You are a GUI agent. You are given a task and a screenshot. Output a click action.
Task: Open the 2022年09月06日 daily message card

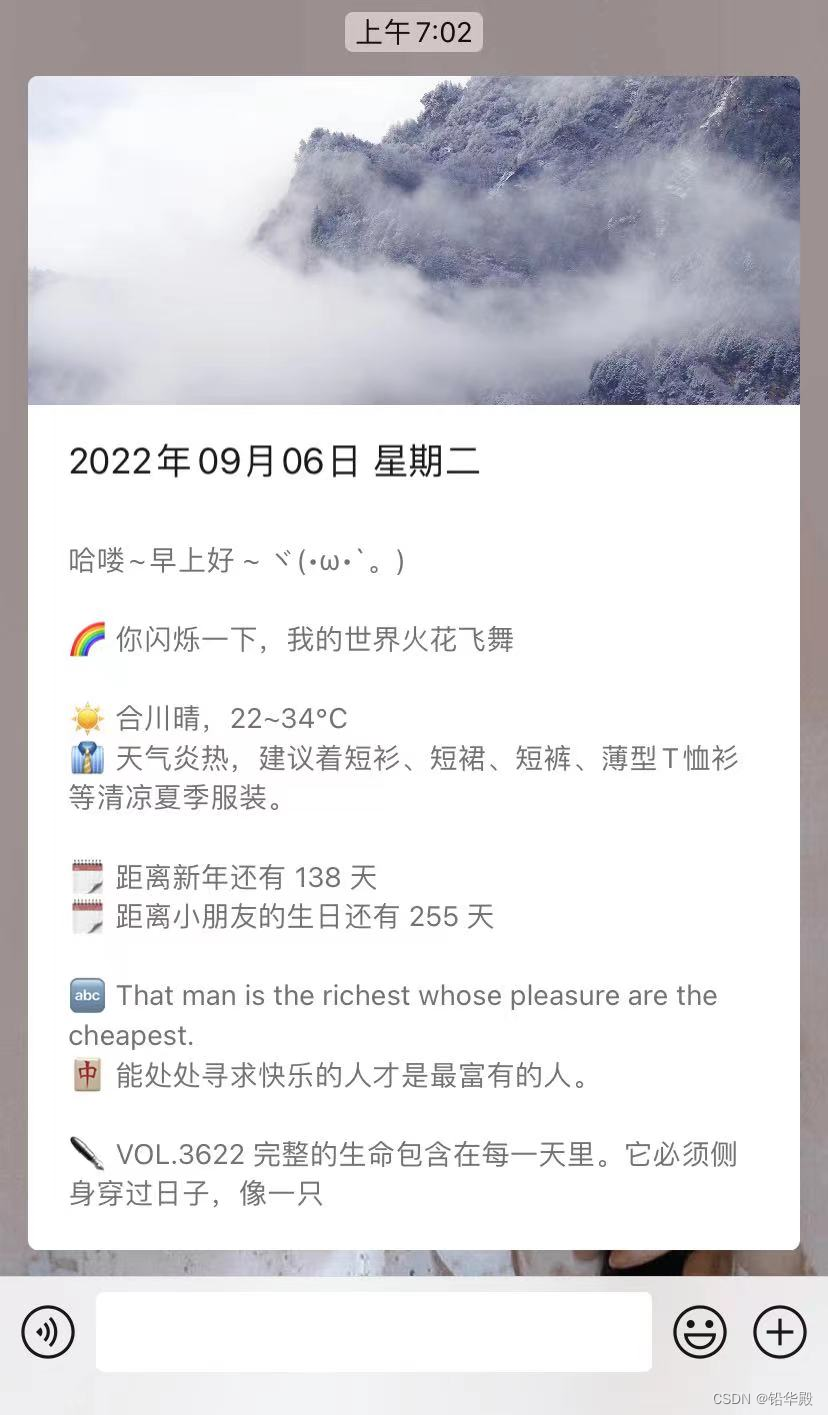pyautogui.click(x=414, y=663)
